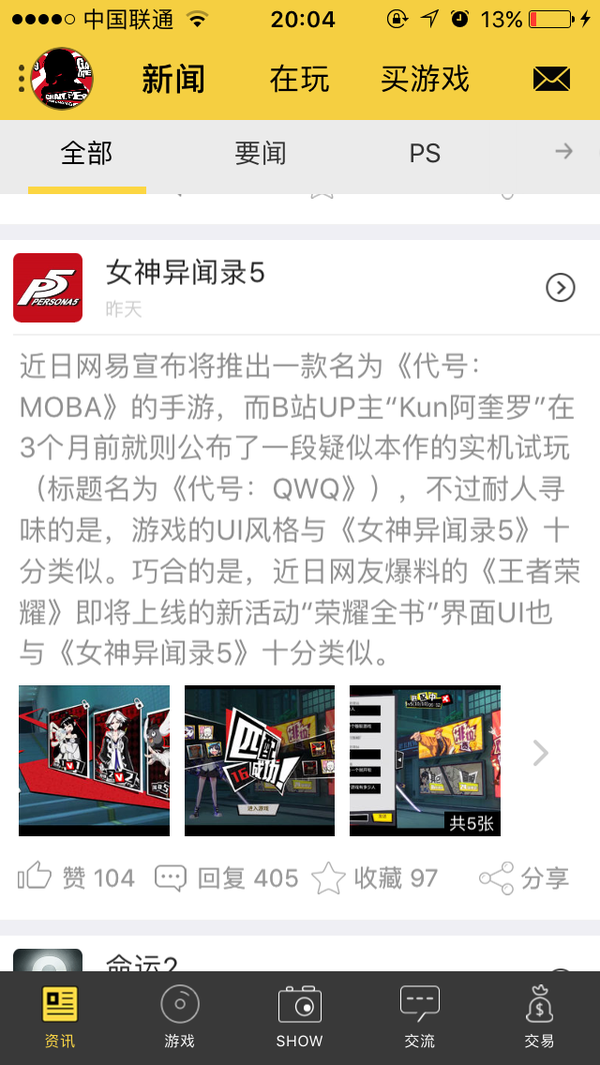600x1065 pixels.
Task: View the second screenshot in the post
Action: pos(260,760)
